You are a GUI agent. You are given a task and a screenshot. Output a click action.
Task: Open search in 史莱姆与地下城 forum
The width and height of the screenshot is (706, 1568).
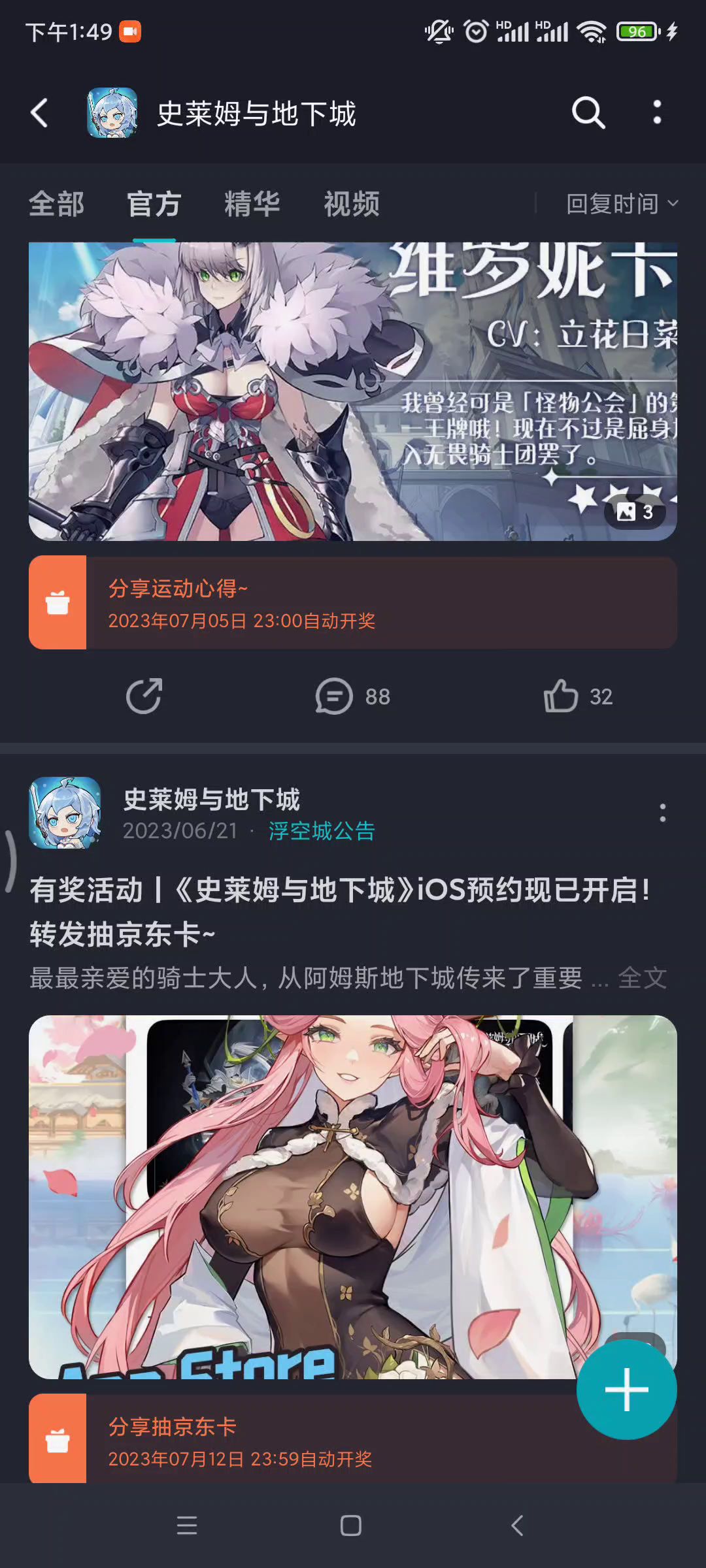pos(588,113)
